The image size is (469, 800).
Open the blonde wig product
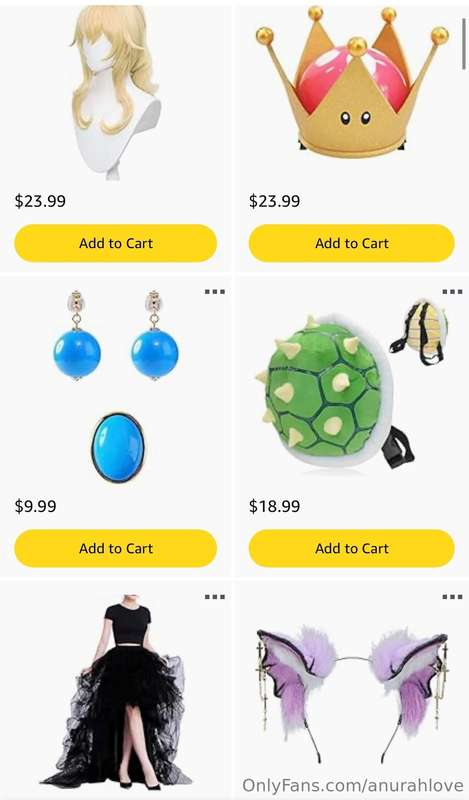click(x=116, y=93)
